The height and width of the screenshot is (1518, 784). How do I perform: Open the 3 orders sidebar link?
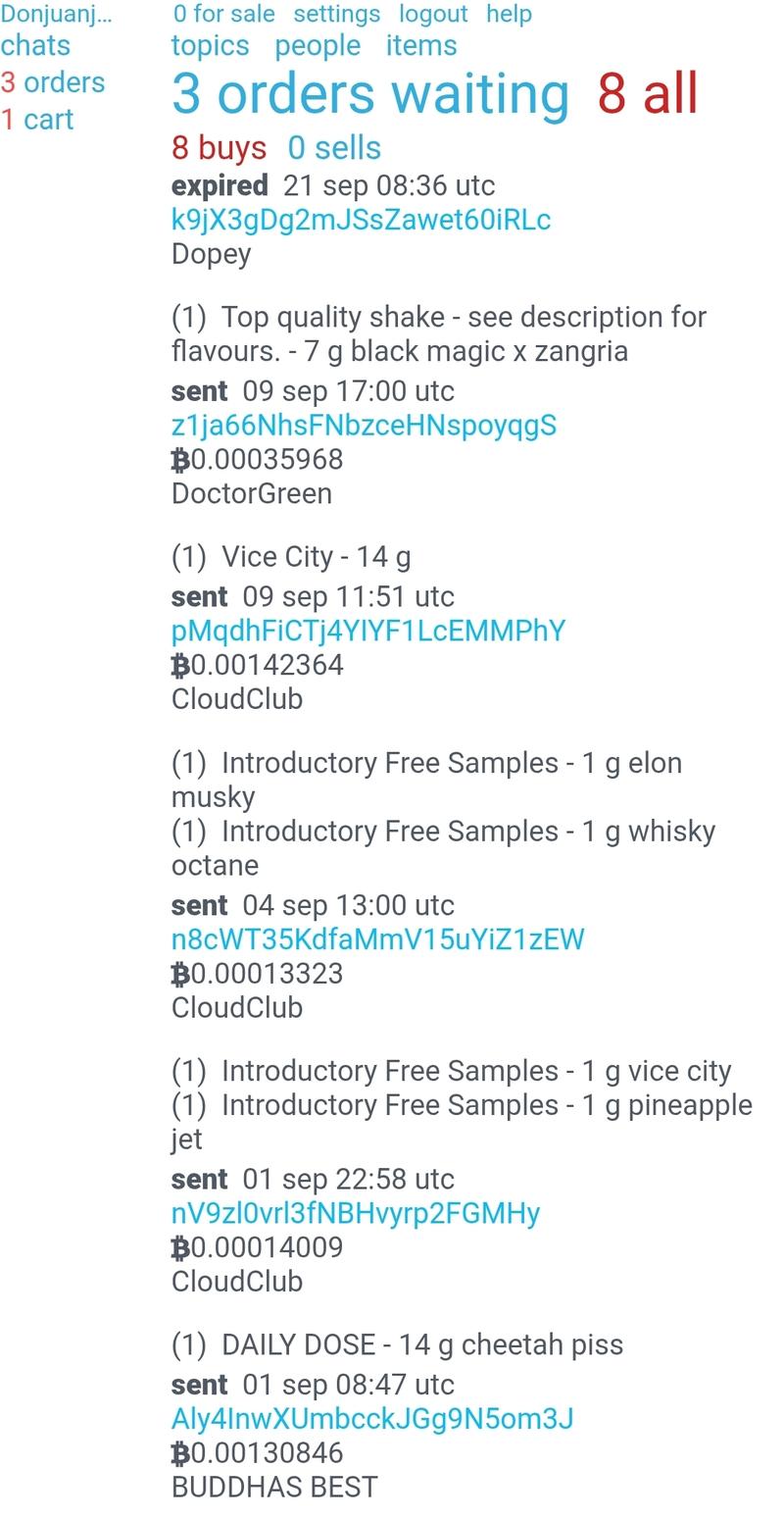53,81
